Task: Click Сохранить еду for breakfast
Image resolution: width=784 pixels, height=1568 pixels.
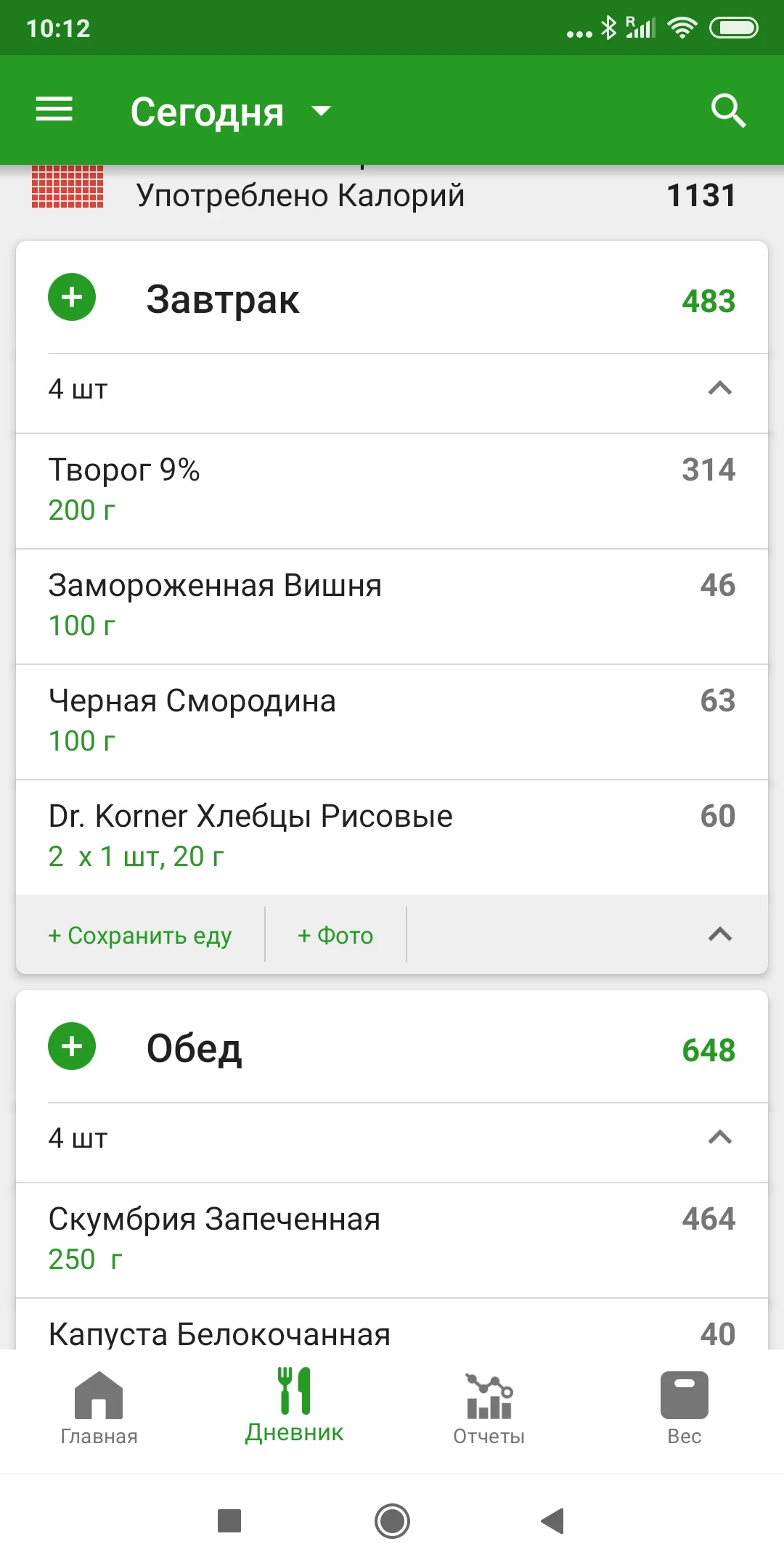Action: click(139, 936)
